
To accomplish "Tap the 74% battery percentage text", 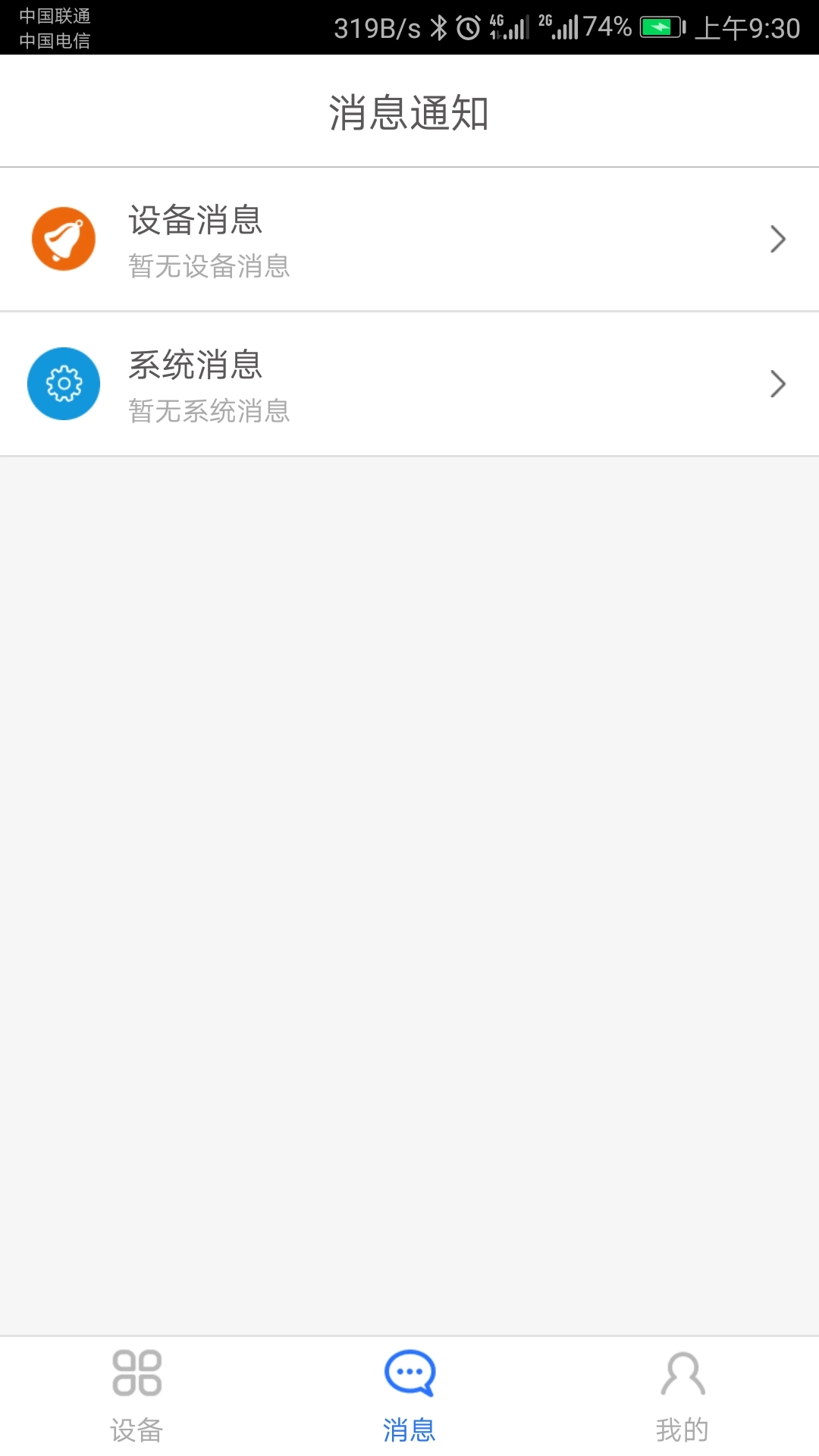I will (x=607, y=29).
